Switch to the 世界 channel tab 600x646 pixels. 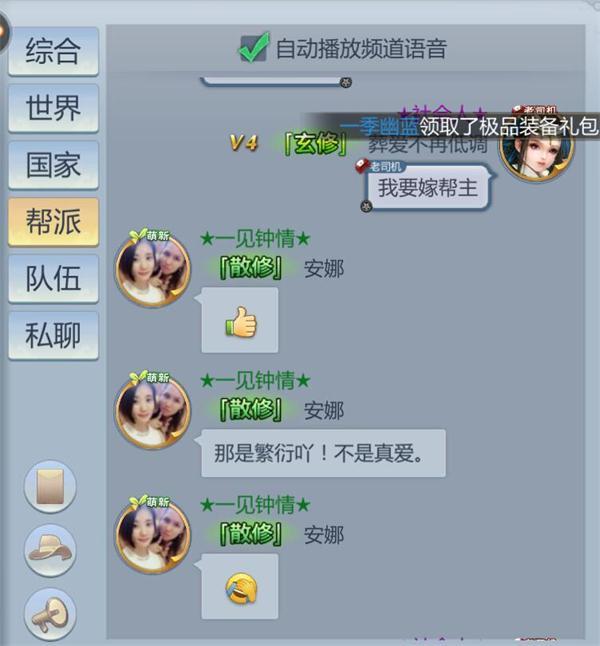pyautogui.click(x=53, y=108)
